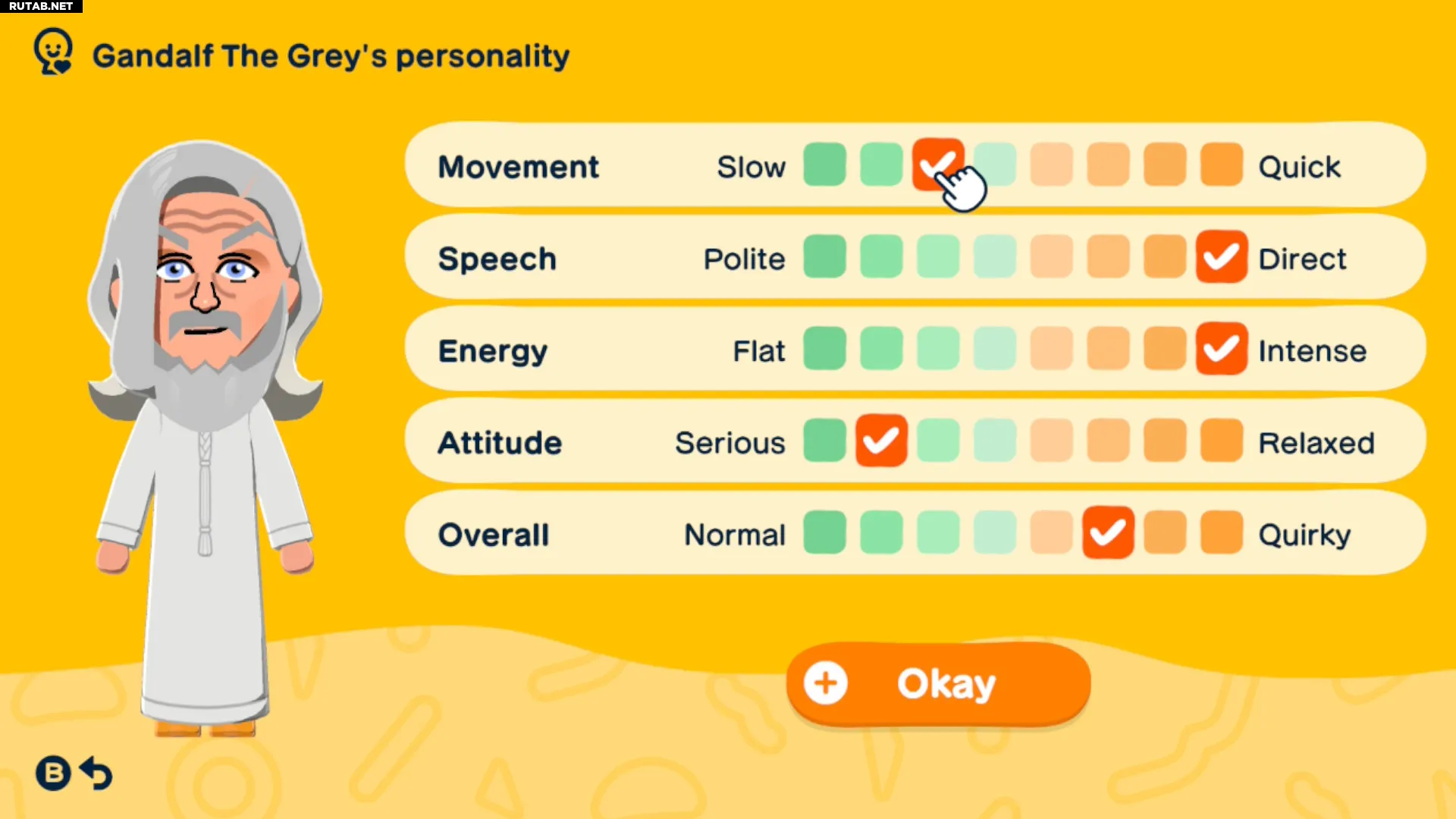Select the checked Intense box in Energy
This screenshot has width=1456, height=819.
[1221, 349]
